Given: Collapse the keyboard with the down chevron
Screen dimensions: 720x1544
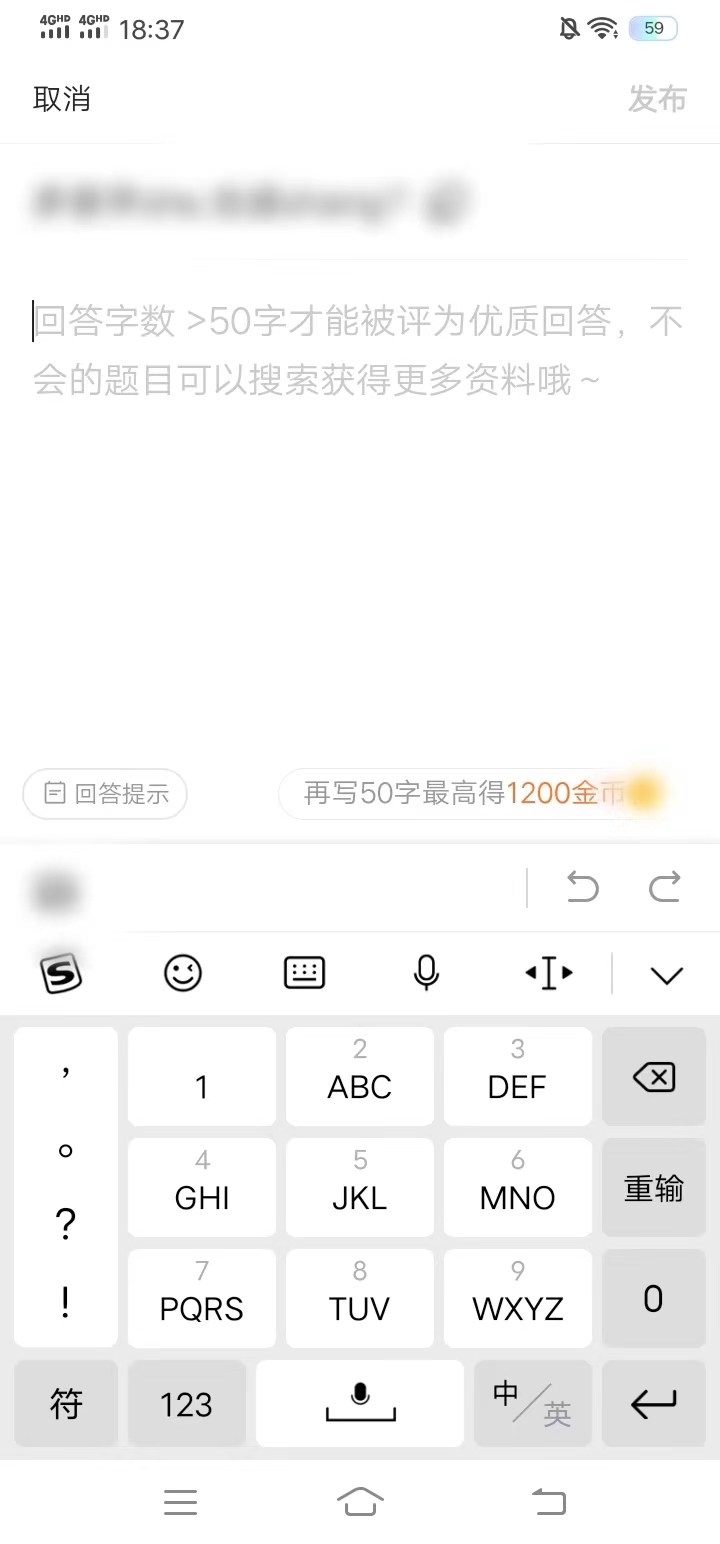Looking at the screenshot, I should [666, 973].
